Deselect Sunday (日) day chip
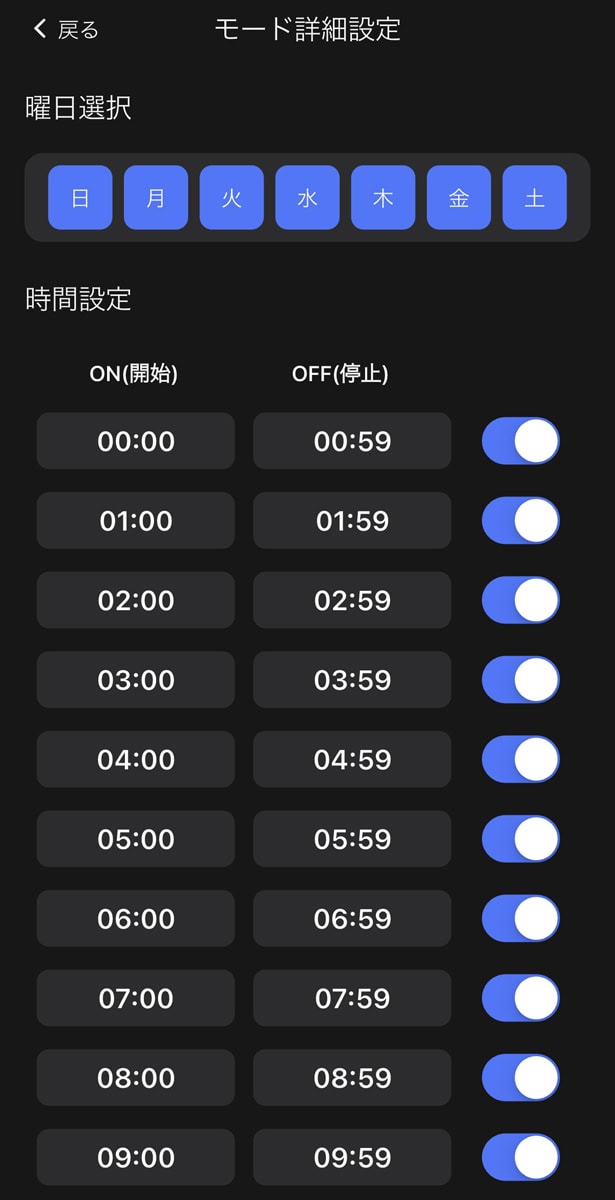 click(80, 198)
